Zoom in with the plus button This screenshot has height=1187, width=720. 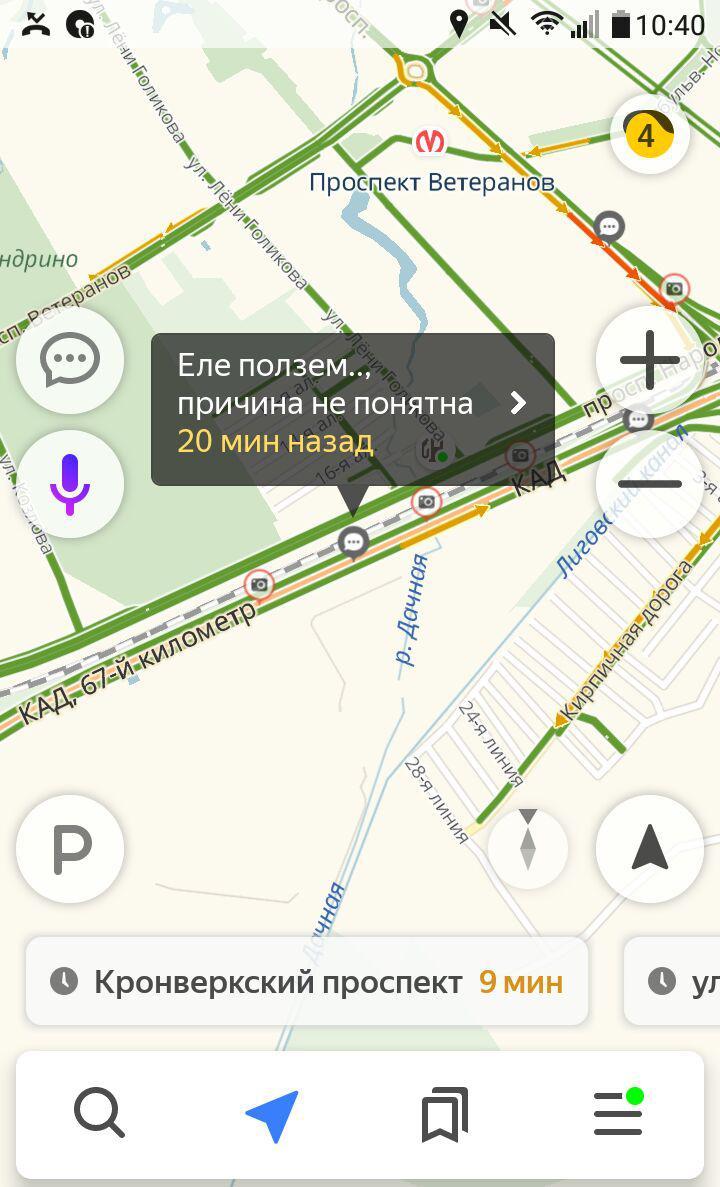point(649,359)
